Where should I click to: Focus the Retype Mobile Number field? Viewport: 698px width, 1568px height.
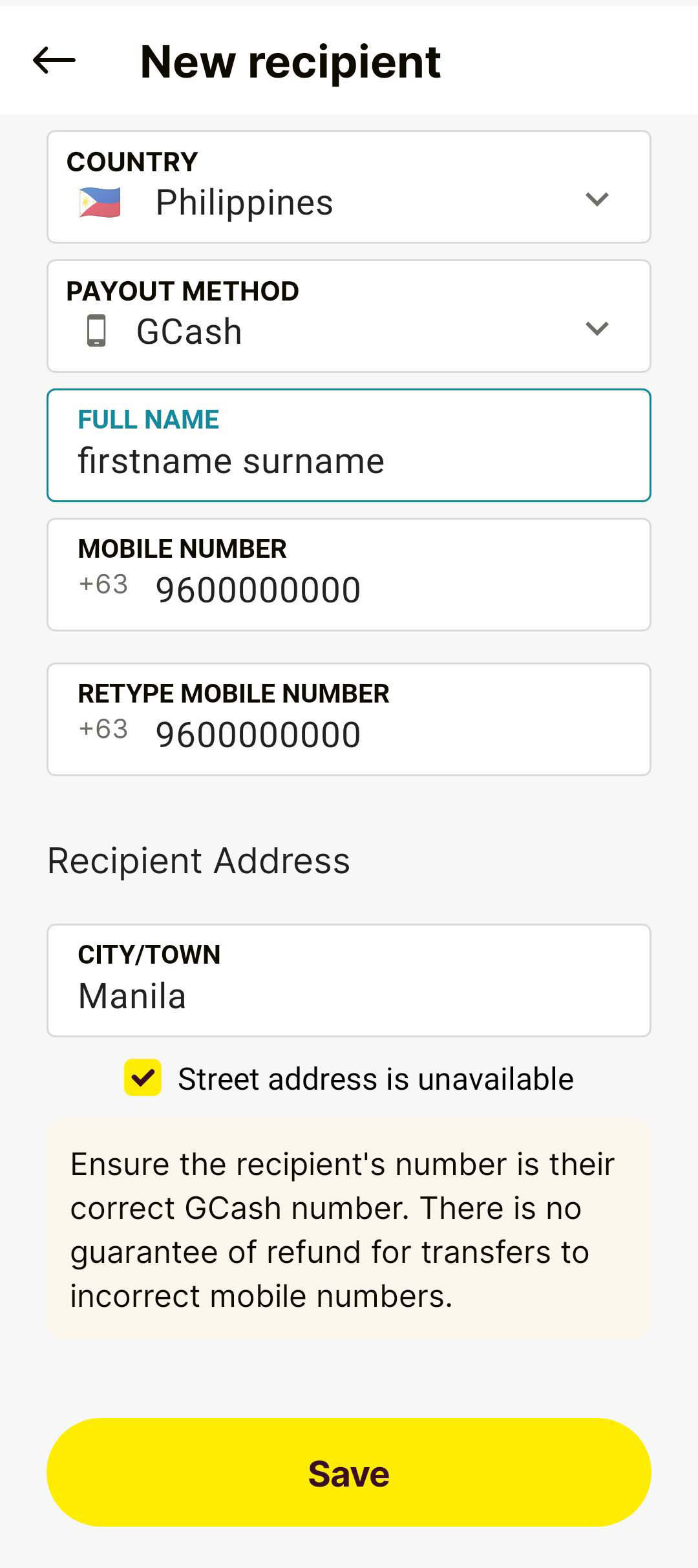pos(348,720)
